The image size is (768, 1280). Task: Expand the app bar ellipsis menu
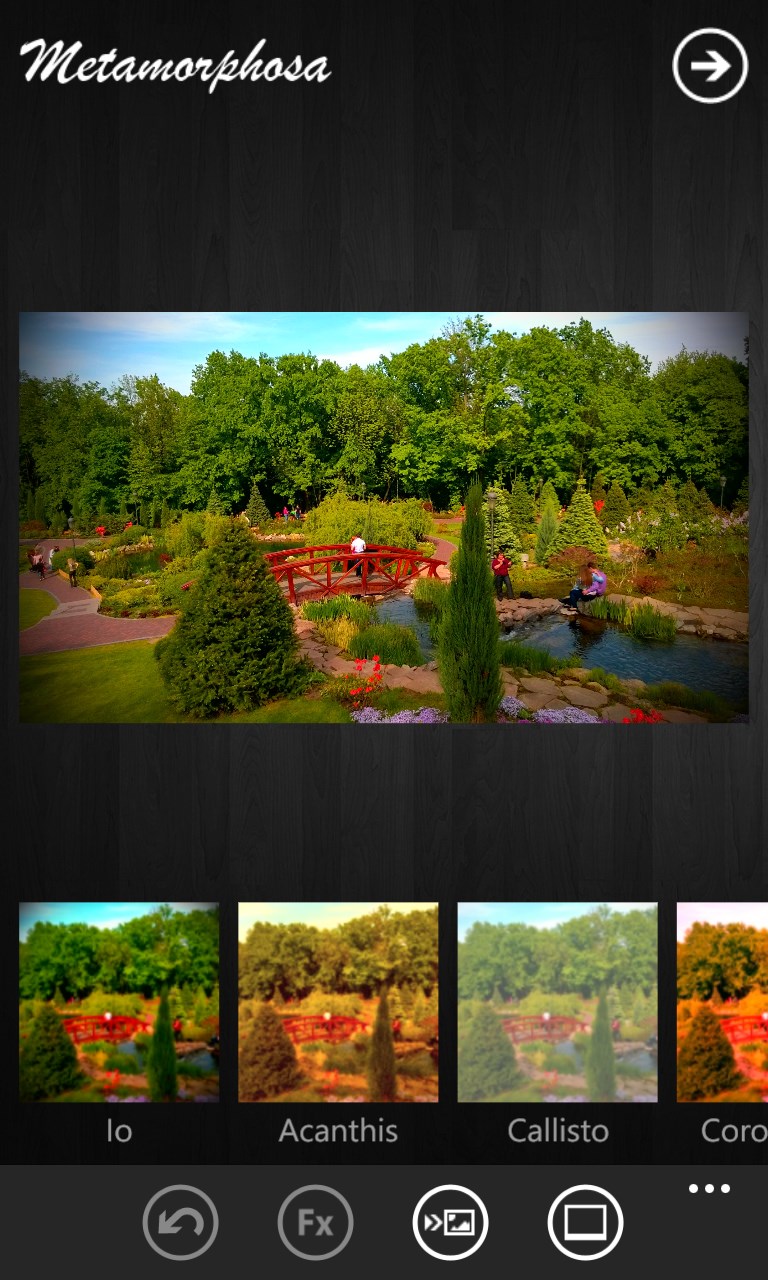709,1189
